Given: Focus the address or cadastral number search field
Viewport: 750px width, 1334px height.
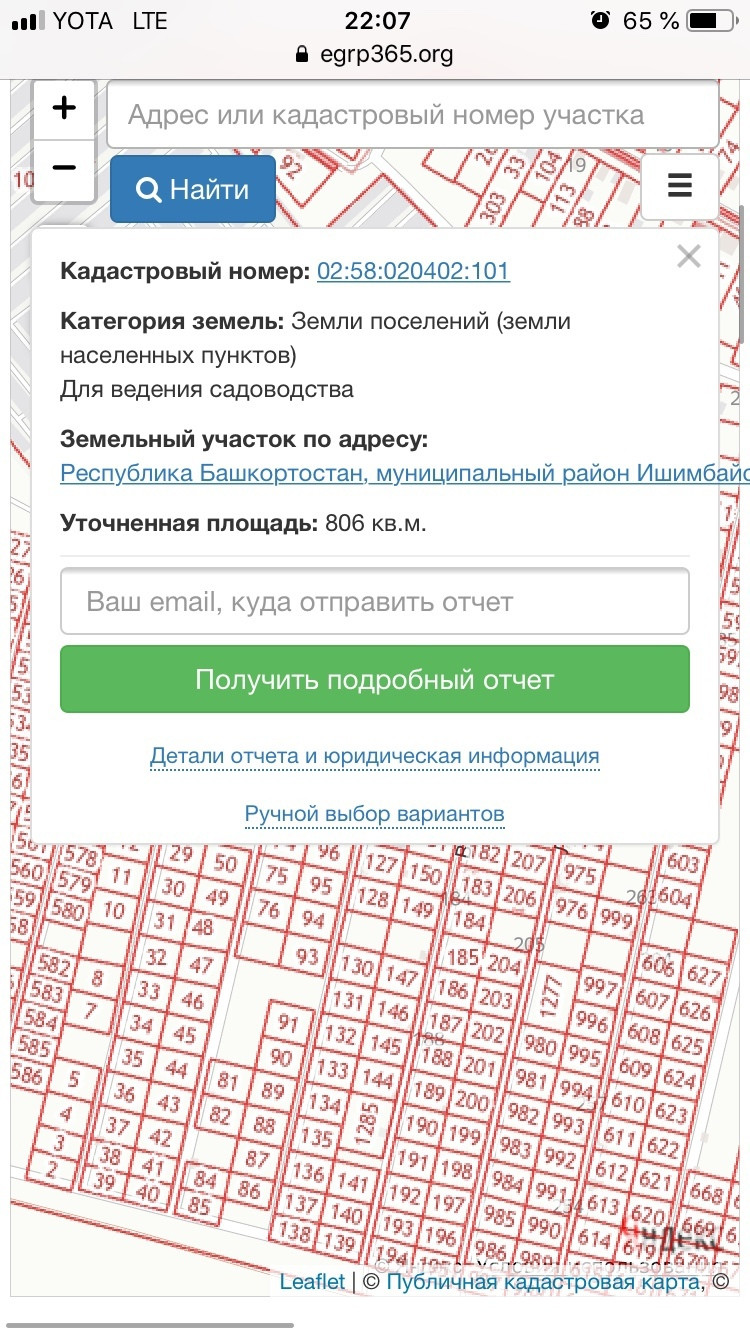Looking at the screenshot, I should pos(413,115).
